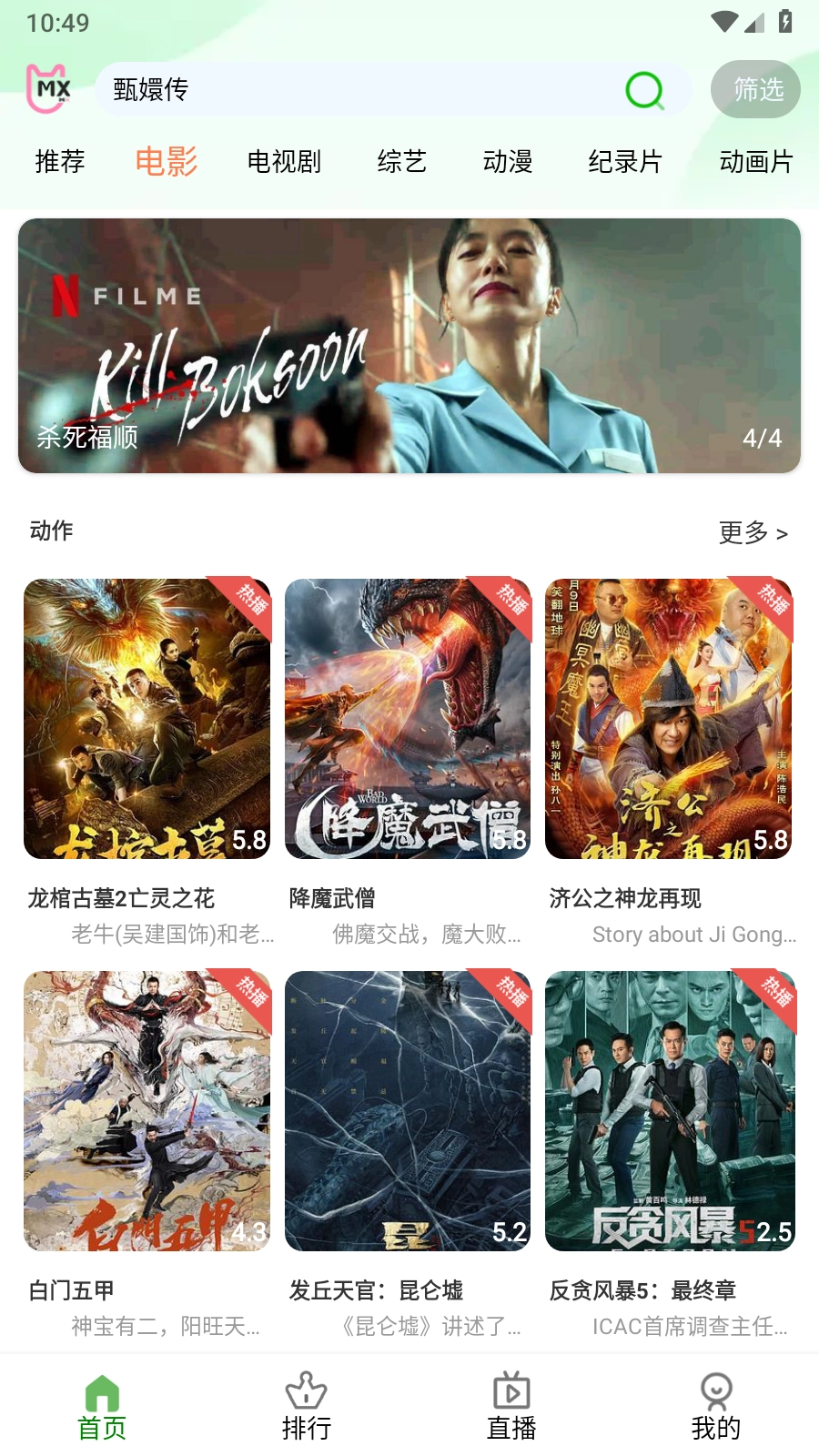Go to the 排行 ranking tab

click(x=307, y=1406)
